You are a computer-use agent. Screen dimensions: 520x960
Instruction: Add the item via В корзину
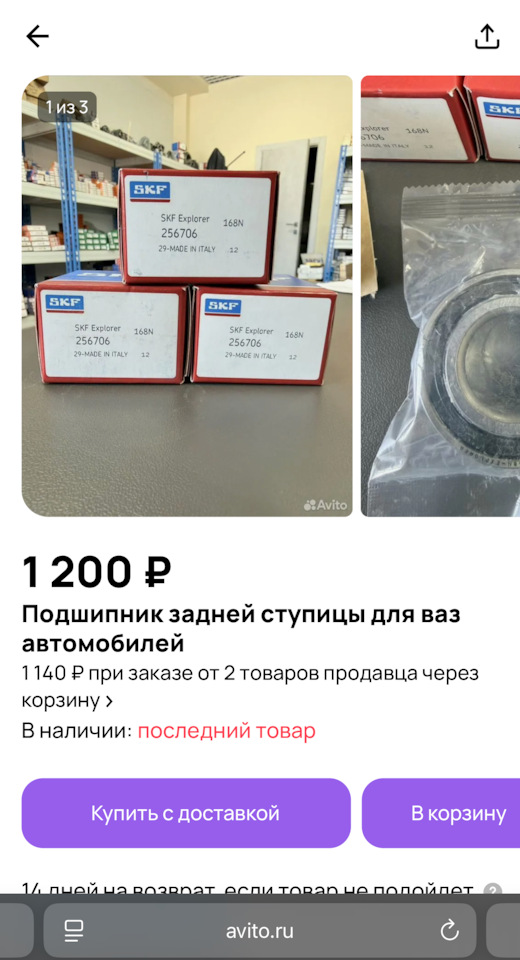441,813
